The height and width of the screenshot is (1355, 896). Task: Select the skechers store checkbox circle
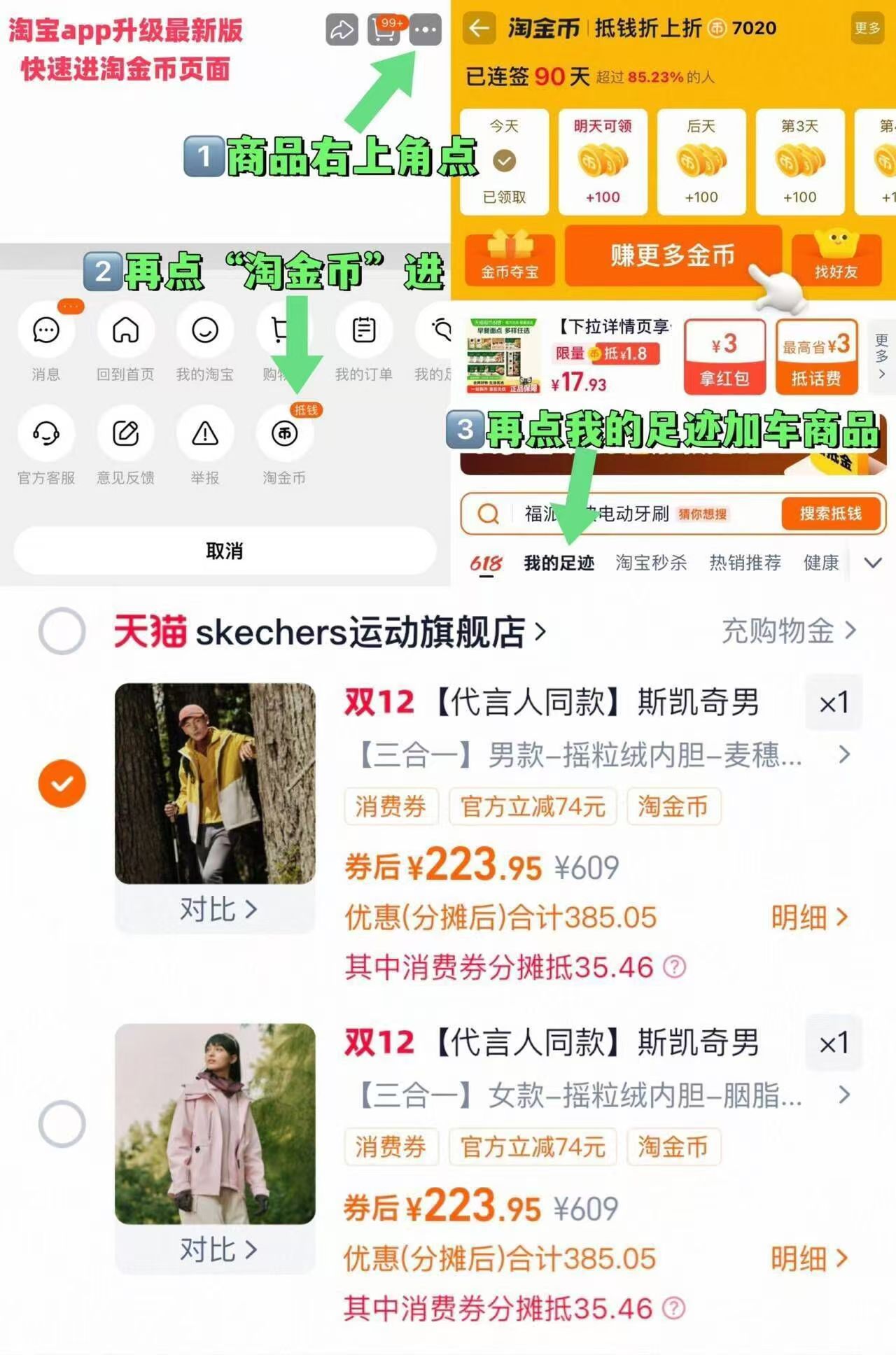click(62, 631)
